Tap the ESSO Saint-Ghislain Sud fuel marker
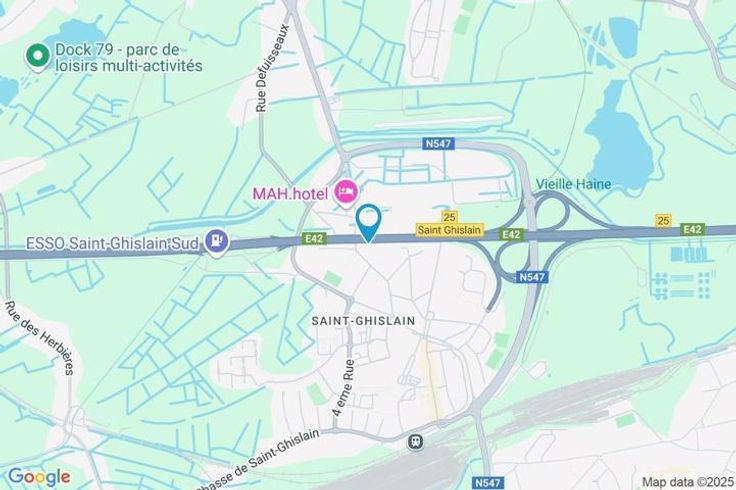The width and height of the screenshot is (736, 490). click(x=216, y=240)
